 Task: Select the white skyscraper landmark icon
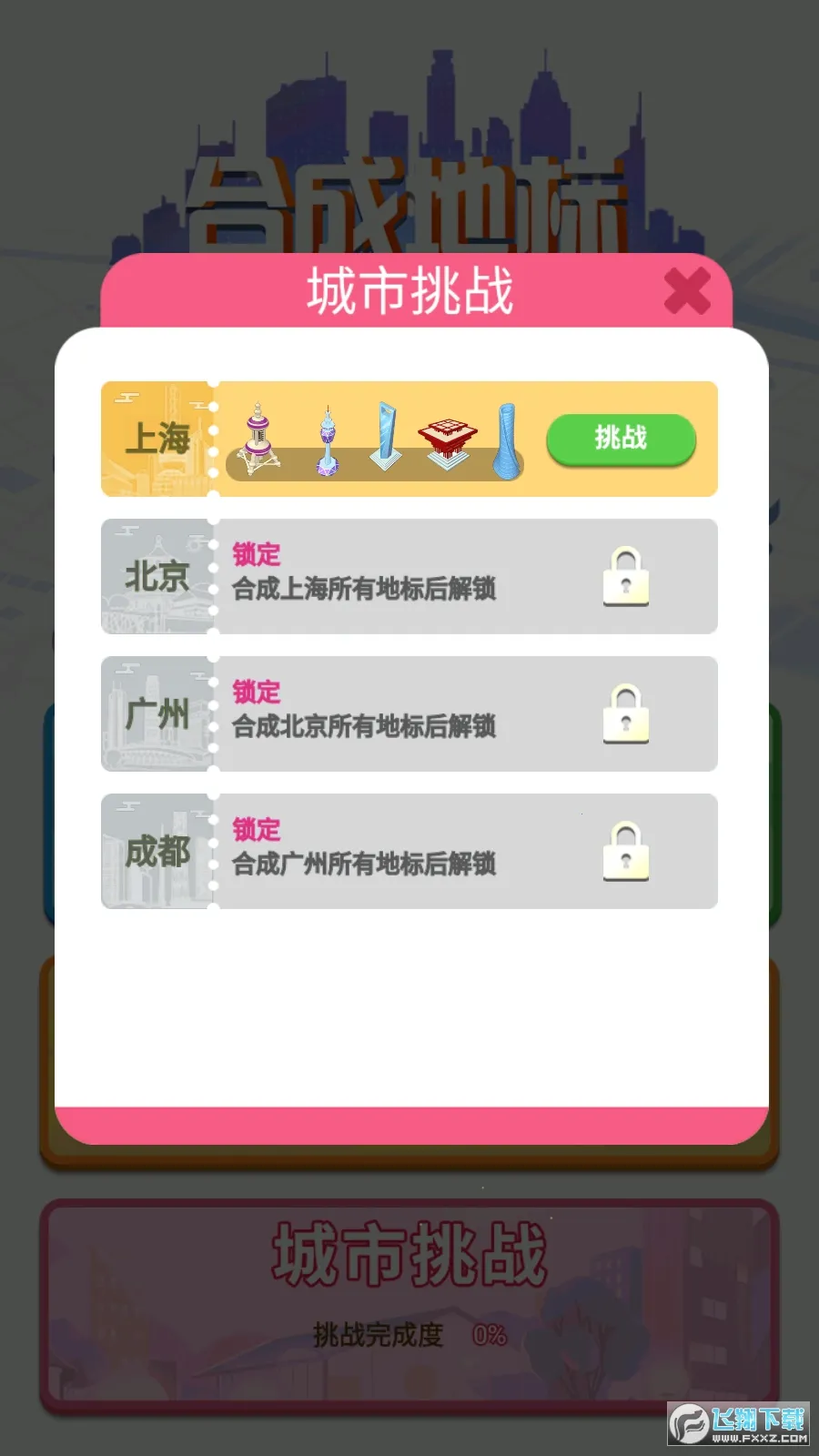point(386,440)
